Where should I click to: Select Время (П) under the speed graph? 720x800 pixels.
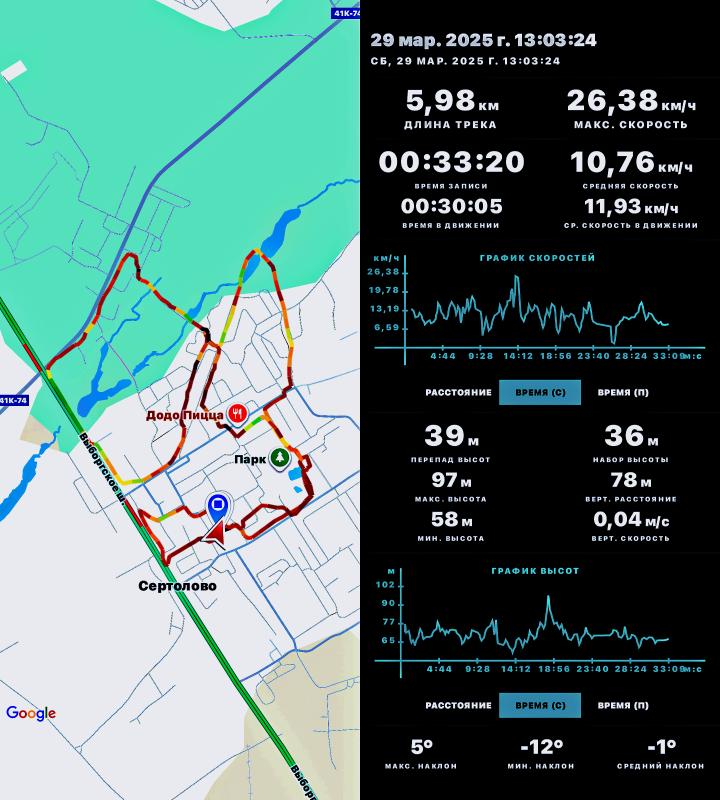623,392
